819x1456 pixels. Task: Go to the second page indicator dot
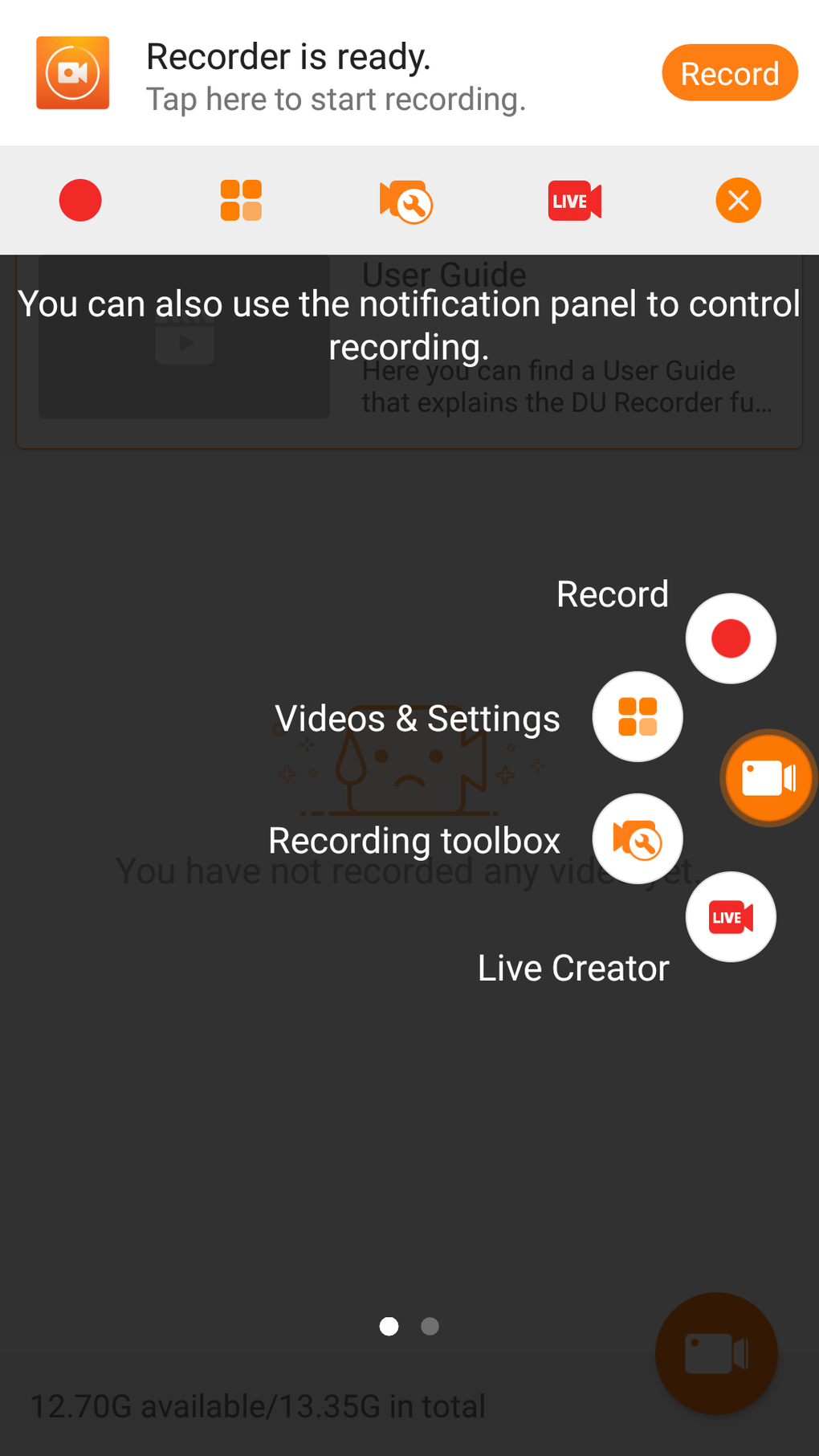point(430,1326)
